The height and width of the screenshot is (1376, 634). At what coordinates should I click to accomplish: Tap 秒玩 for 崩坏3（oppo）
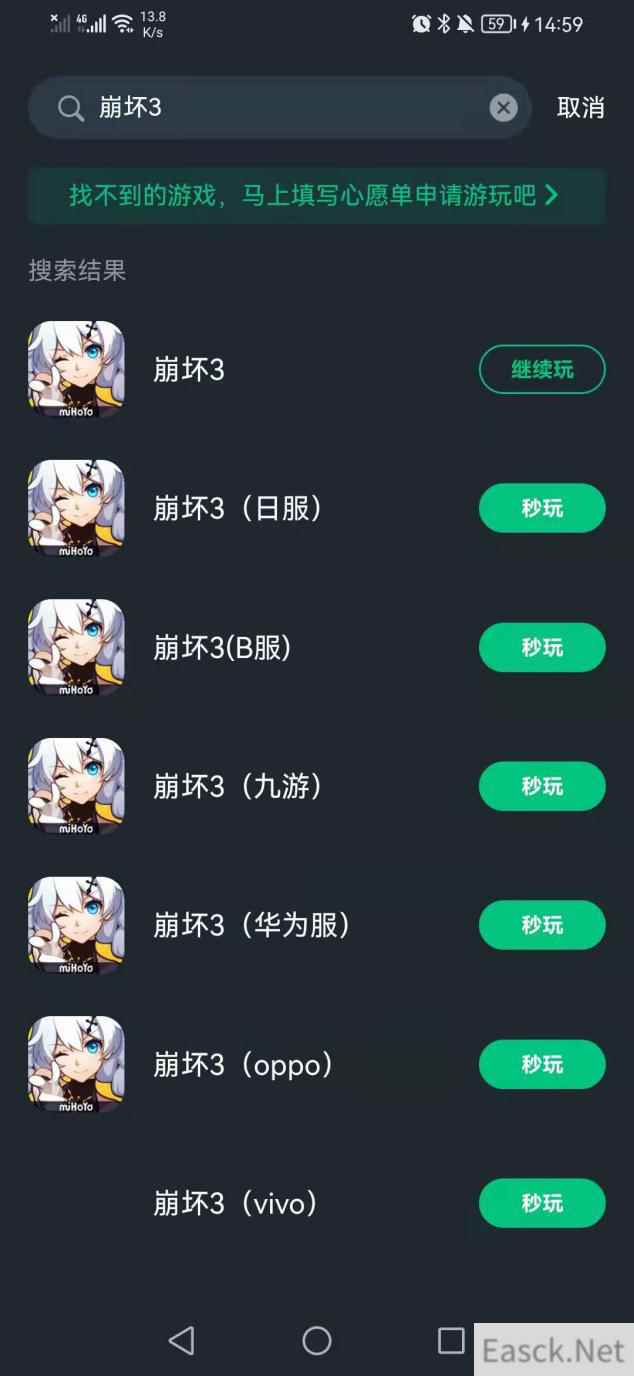542,1064
